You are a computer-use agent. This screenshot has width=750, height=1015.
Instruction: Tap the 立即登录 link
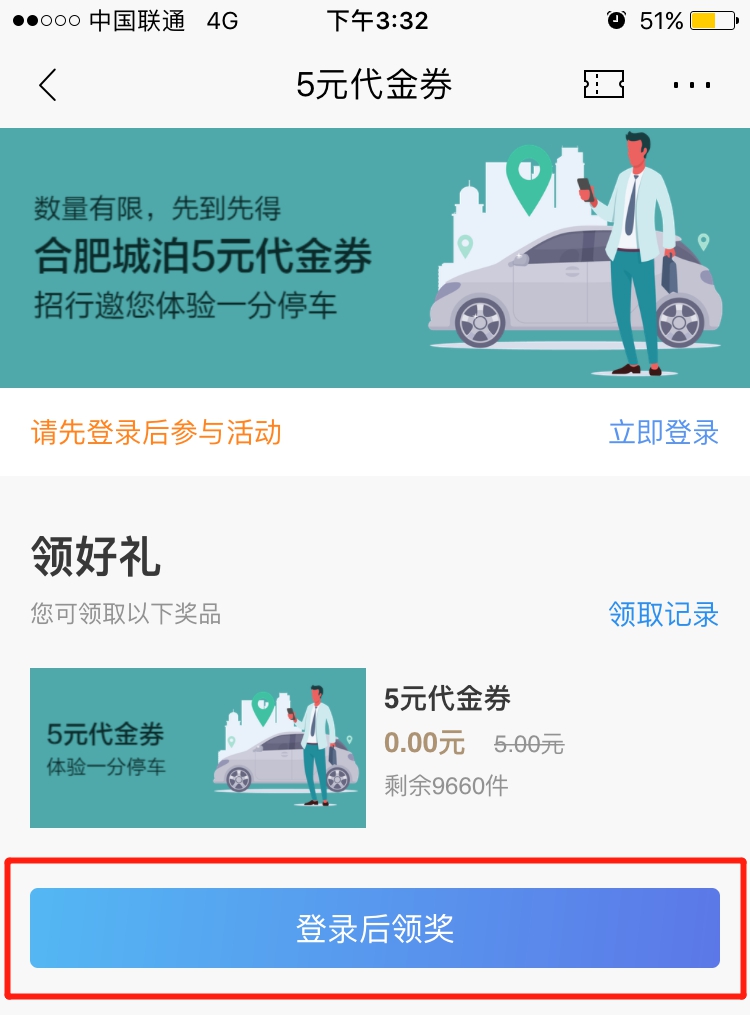point(663,432)
